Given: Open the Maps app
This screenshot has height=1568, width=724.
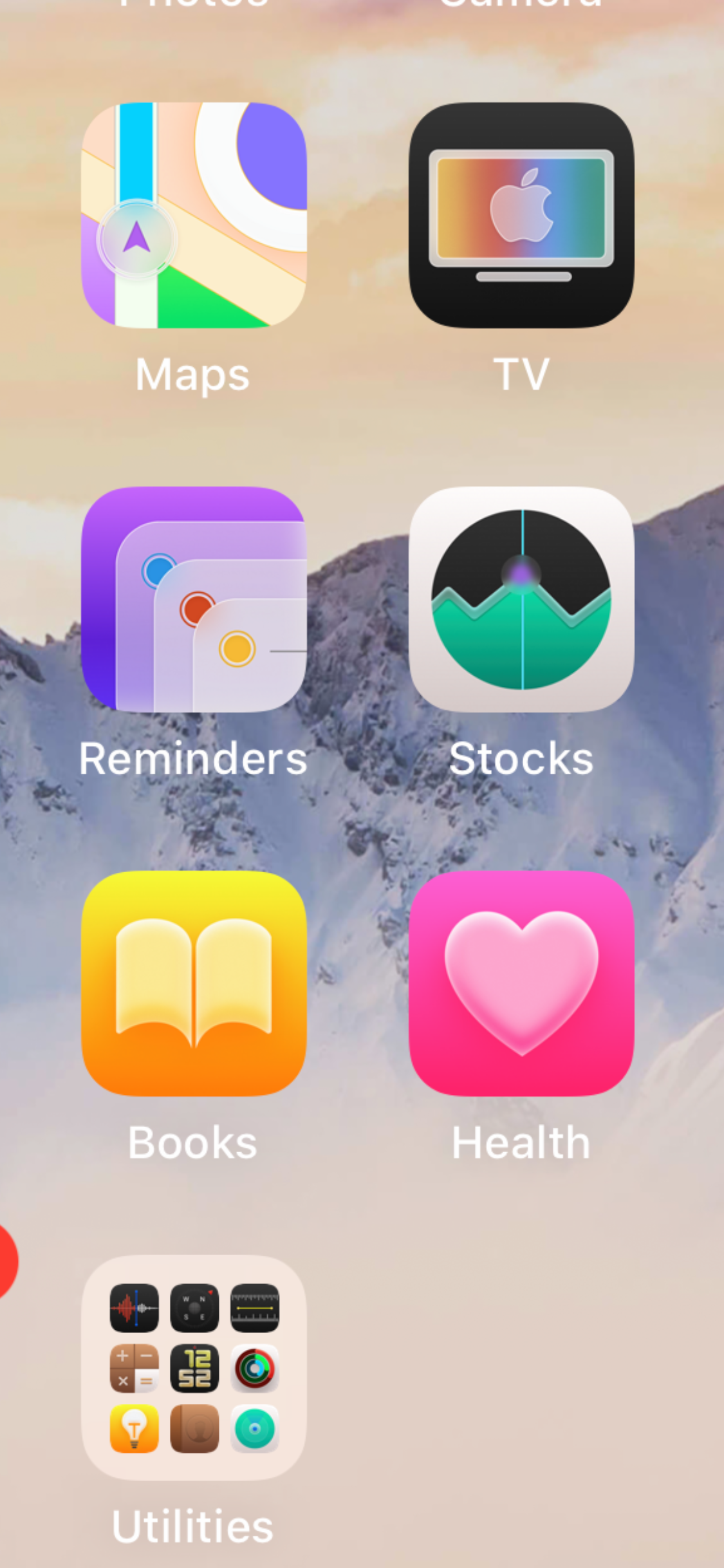Looking at the screenshot, I should [x=193, y=215].
